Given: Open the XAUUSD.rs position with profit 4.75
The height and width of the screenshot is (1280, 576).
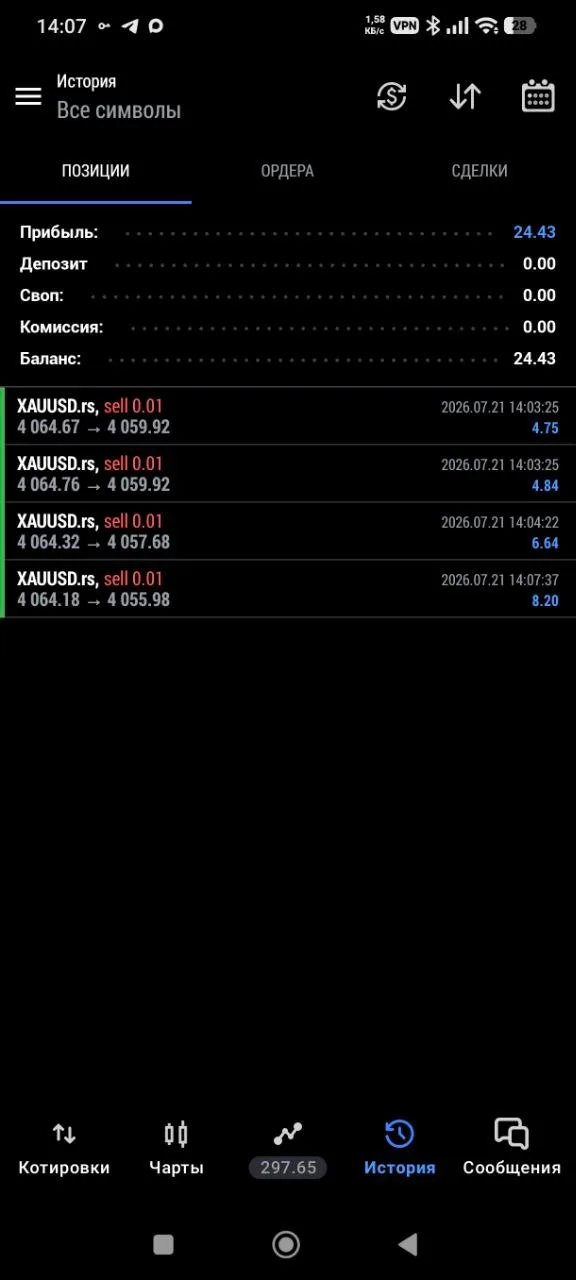Looking at the screenshot, I should pos(288,417).
